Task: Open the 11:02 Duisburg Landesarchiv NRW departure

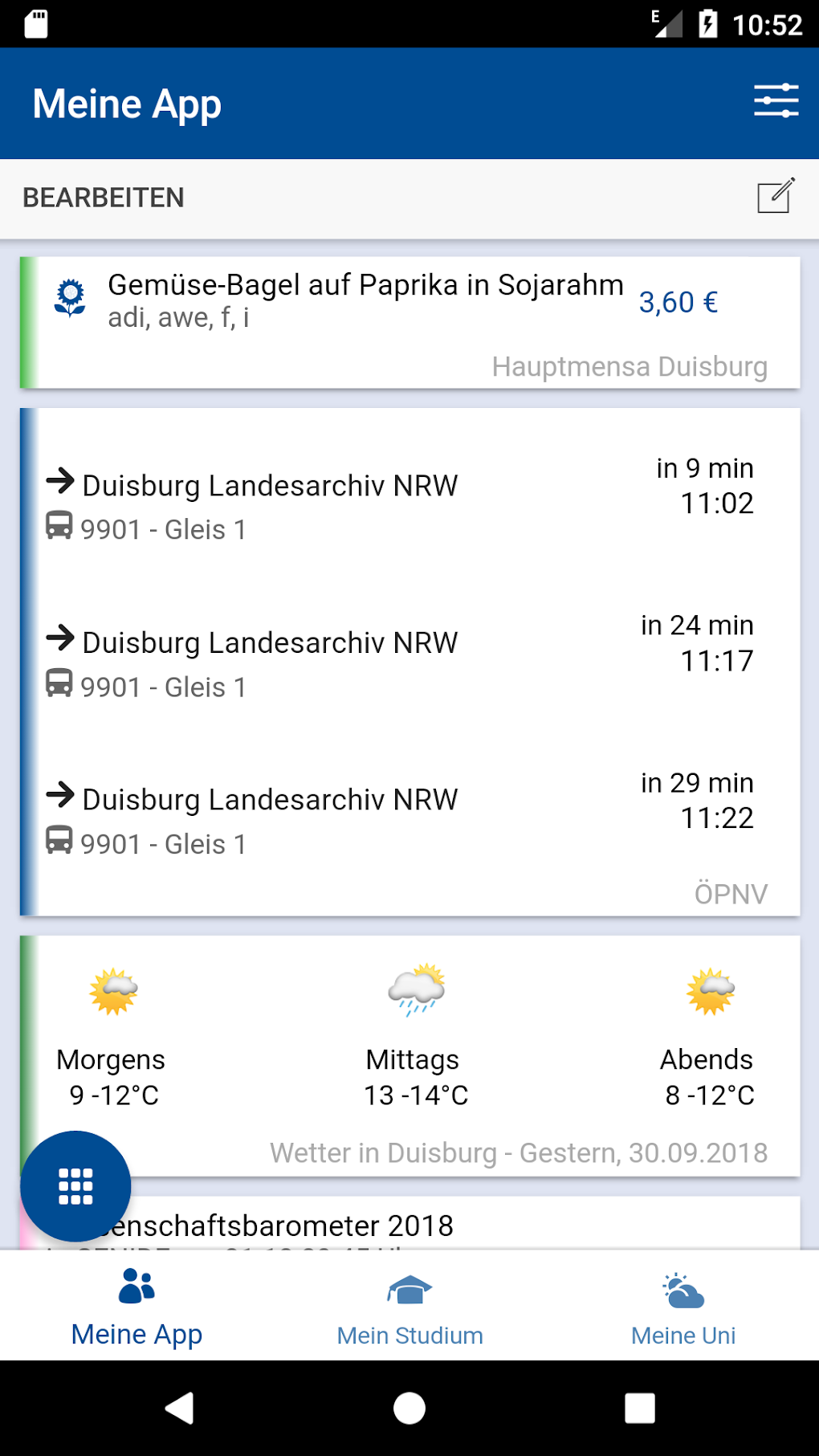Action: [x=401, y=496]
